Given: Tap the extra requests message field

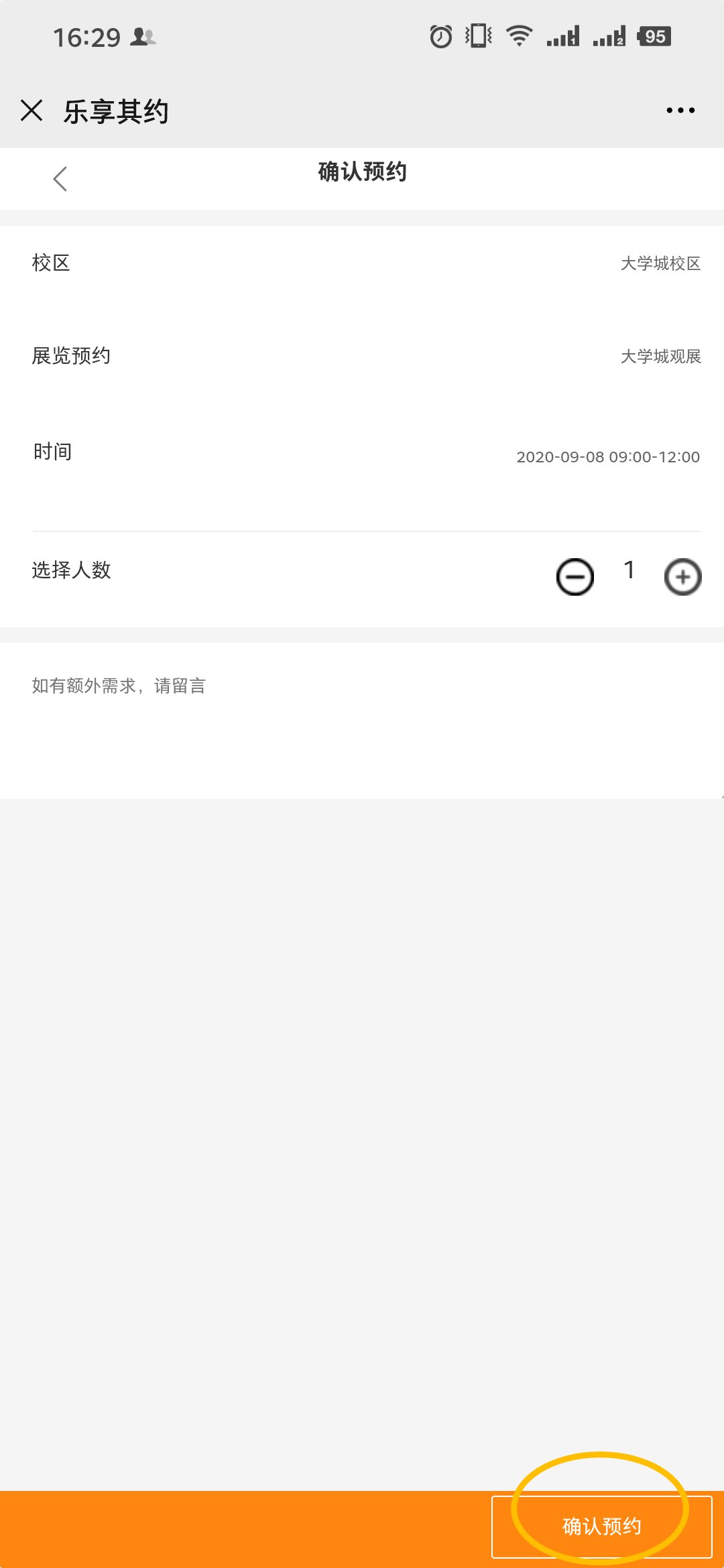Looking at the screenshot, I should click(x=362, y=720).
